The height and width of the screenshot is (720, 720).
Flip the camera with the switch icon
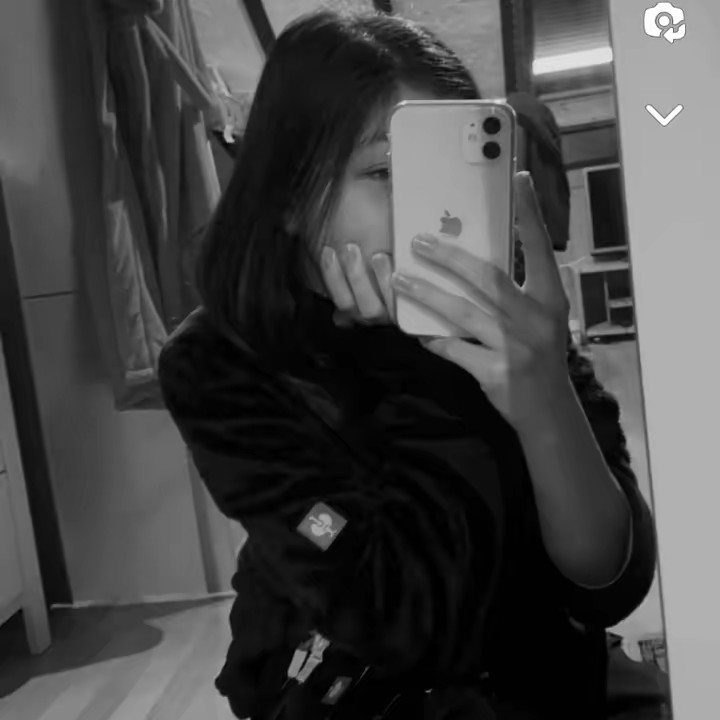(664, 23)
